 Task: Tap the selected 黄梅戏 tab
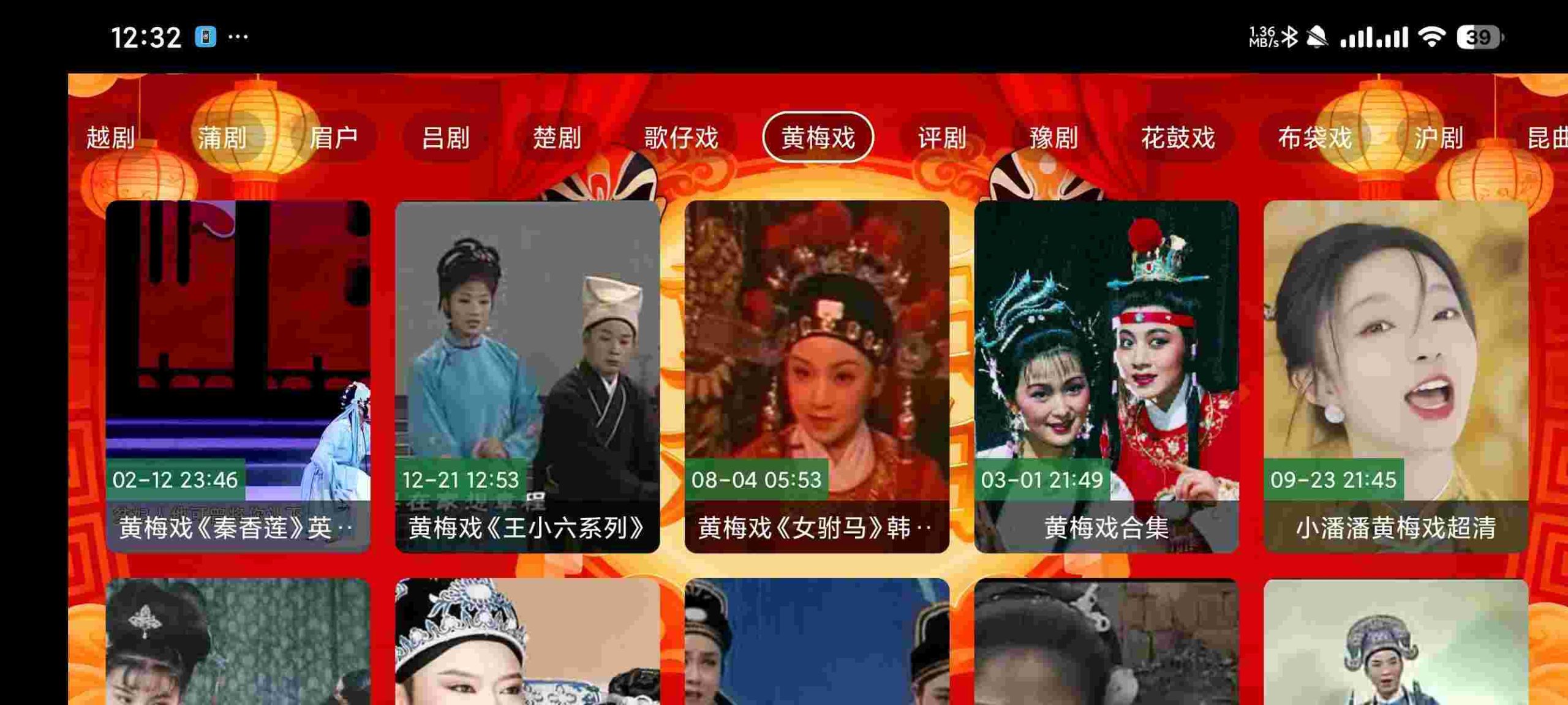(x=818, y=137)
